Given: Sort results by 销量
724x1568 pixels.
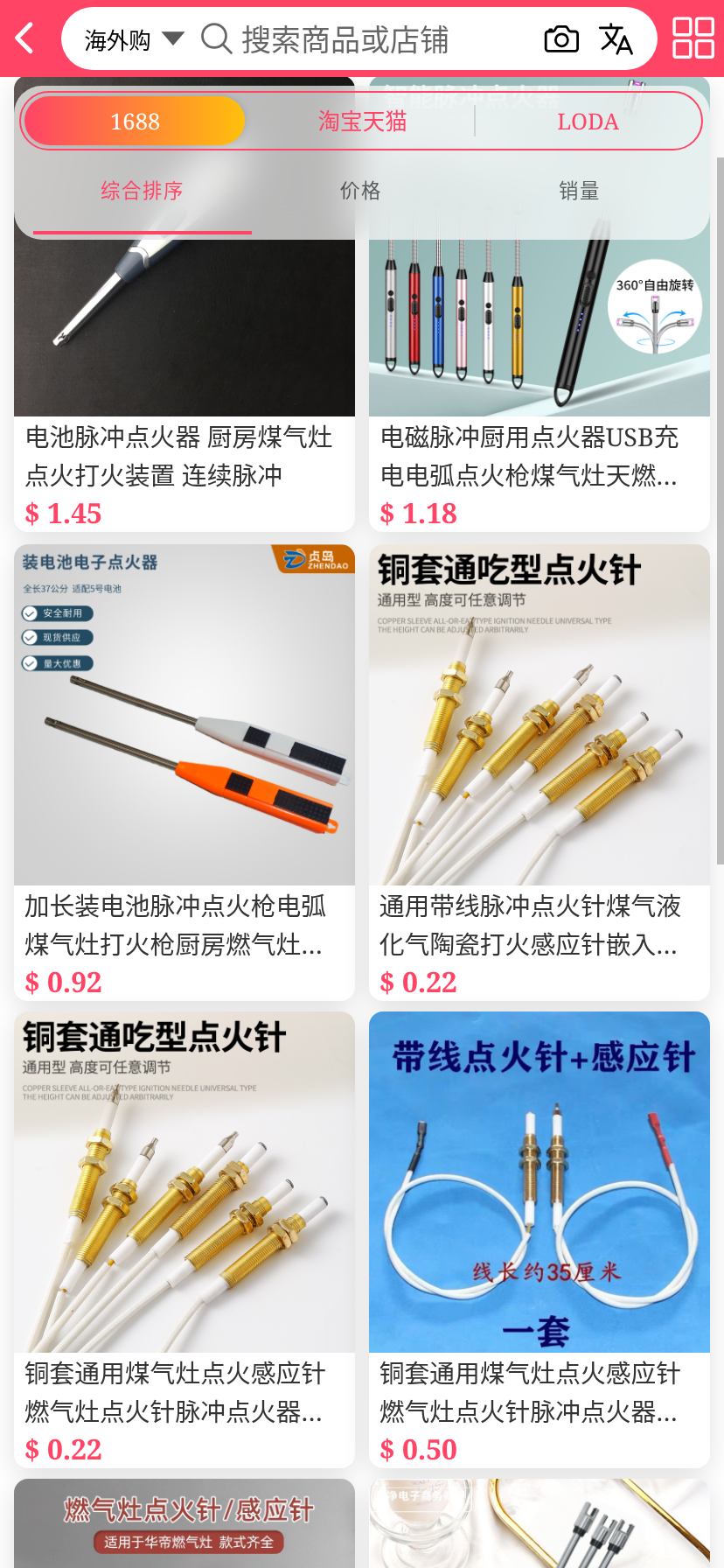Looking at the screenshot, I should tap(579, 191).
